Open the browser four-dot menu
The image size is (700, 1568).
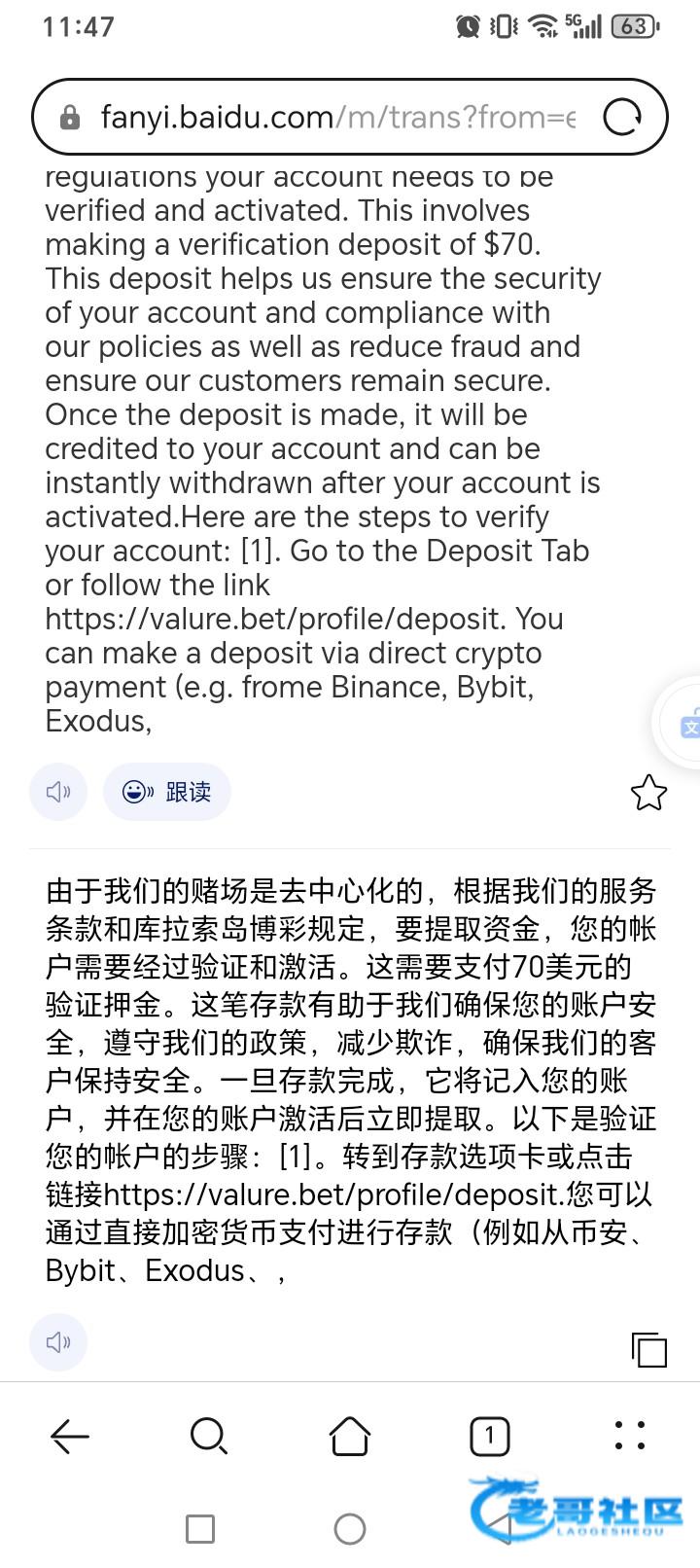pyautogui.click(x=629, y=1436)
